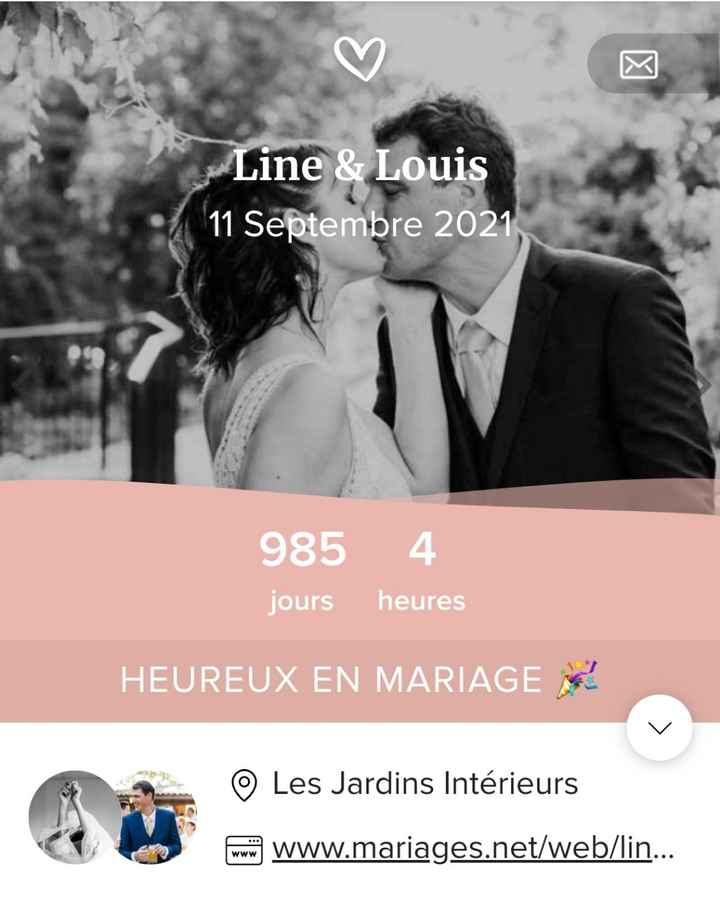Click the heures label under the counter
The image size is (720, 900).
click(419, 601)
